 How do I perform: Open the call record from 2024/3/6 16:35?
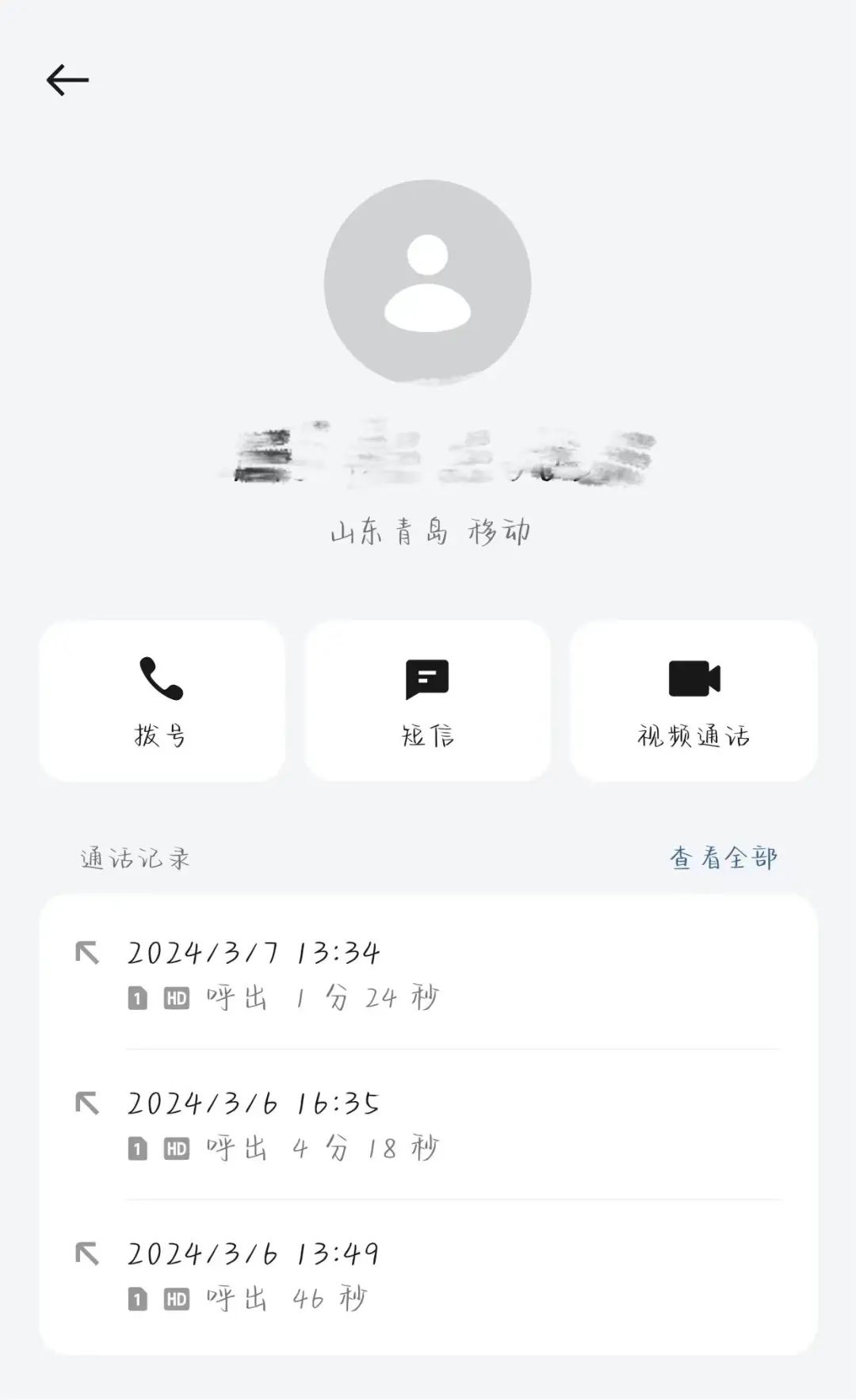pos(428,1125)
